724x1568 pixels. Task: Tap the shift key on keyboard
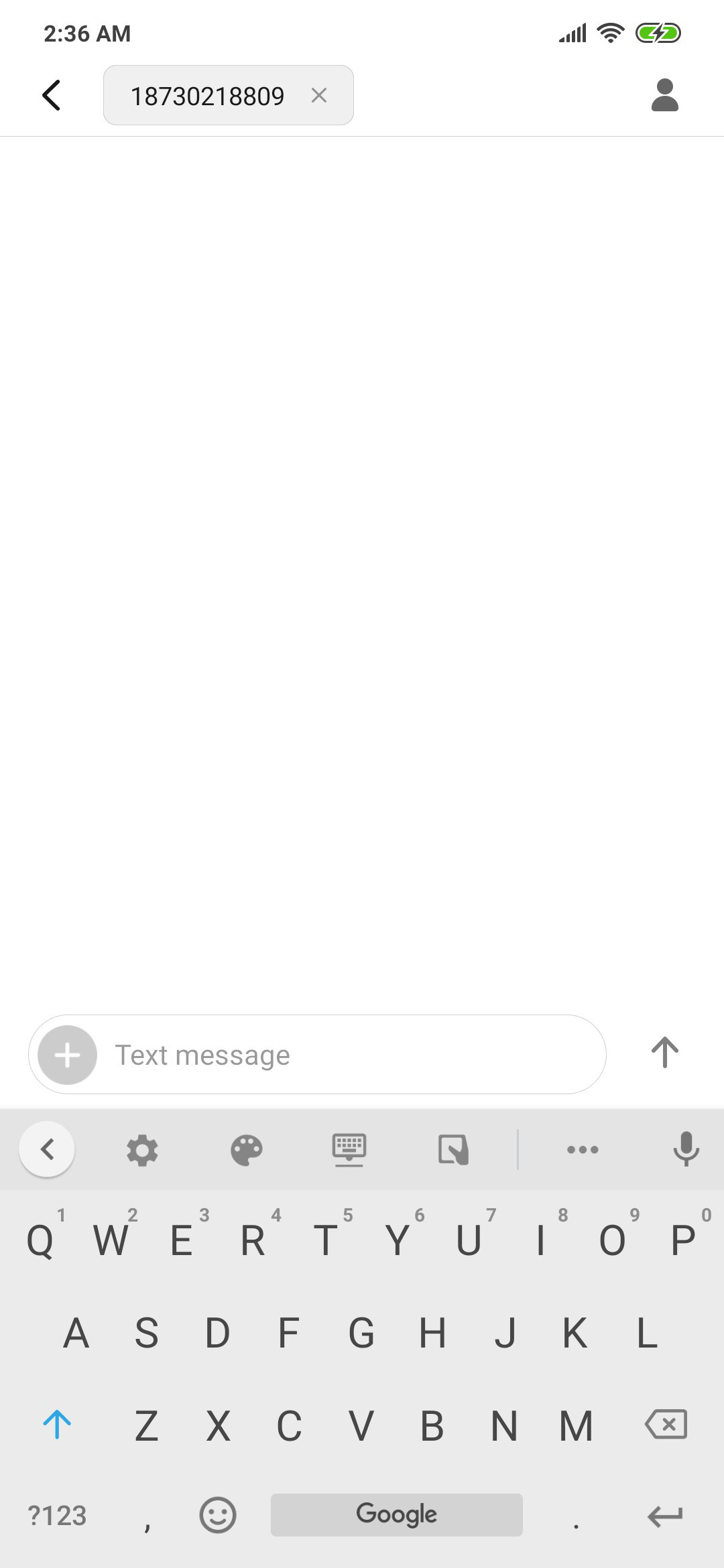(57, 1425)
